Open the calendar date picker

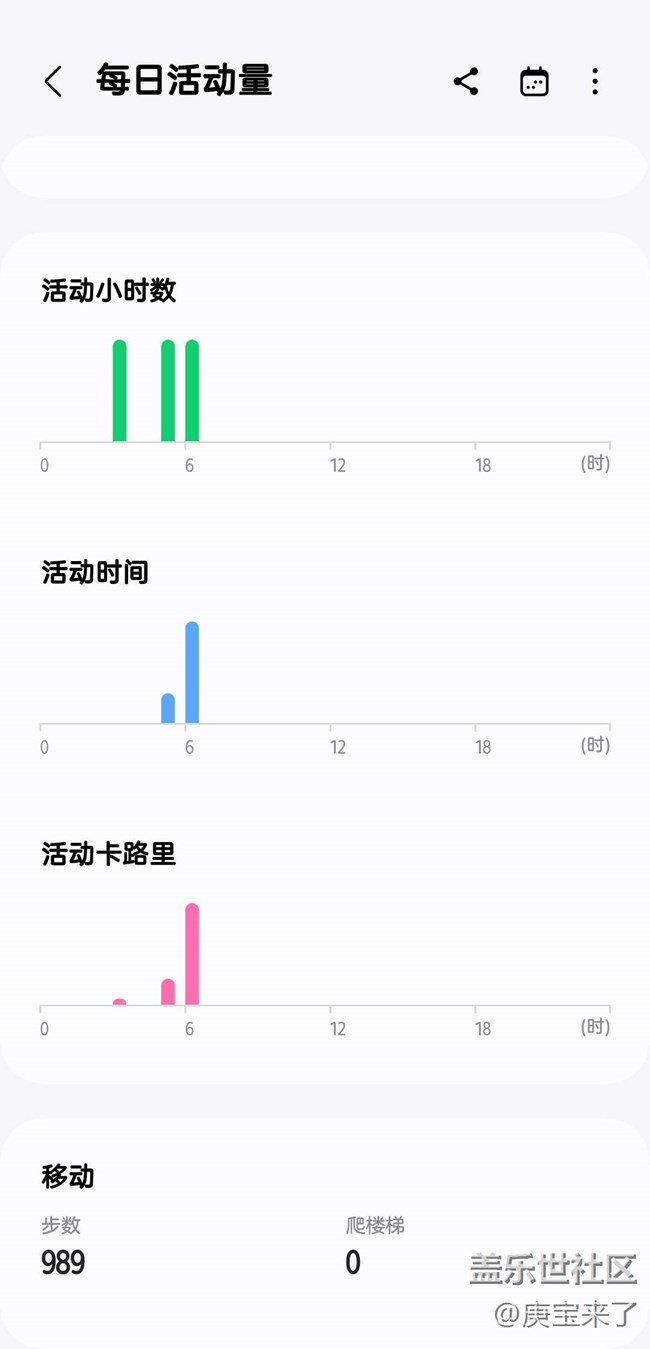coord(534,81)
